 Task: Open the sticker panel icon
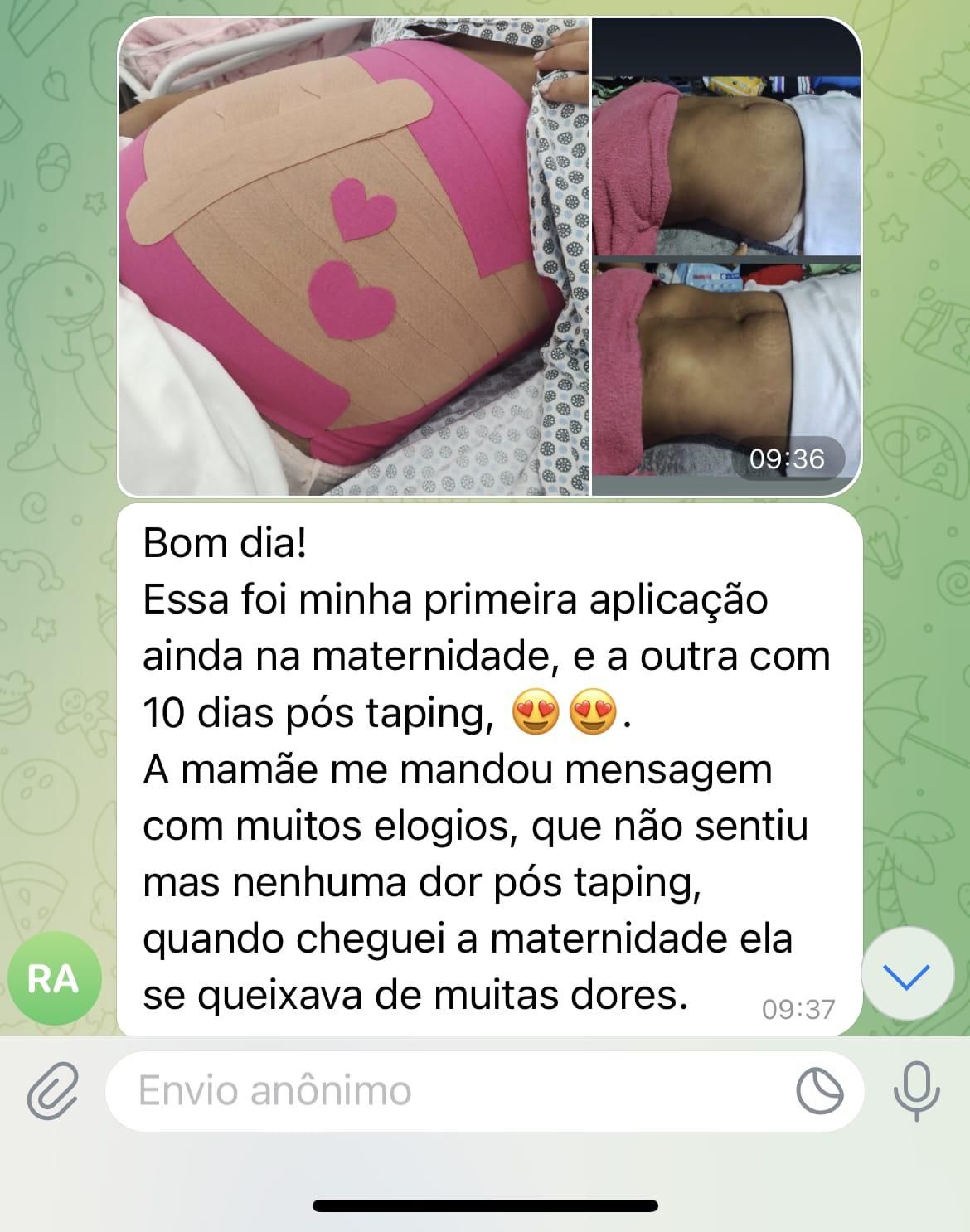819,1090
